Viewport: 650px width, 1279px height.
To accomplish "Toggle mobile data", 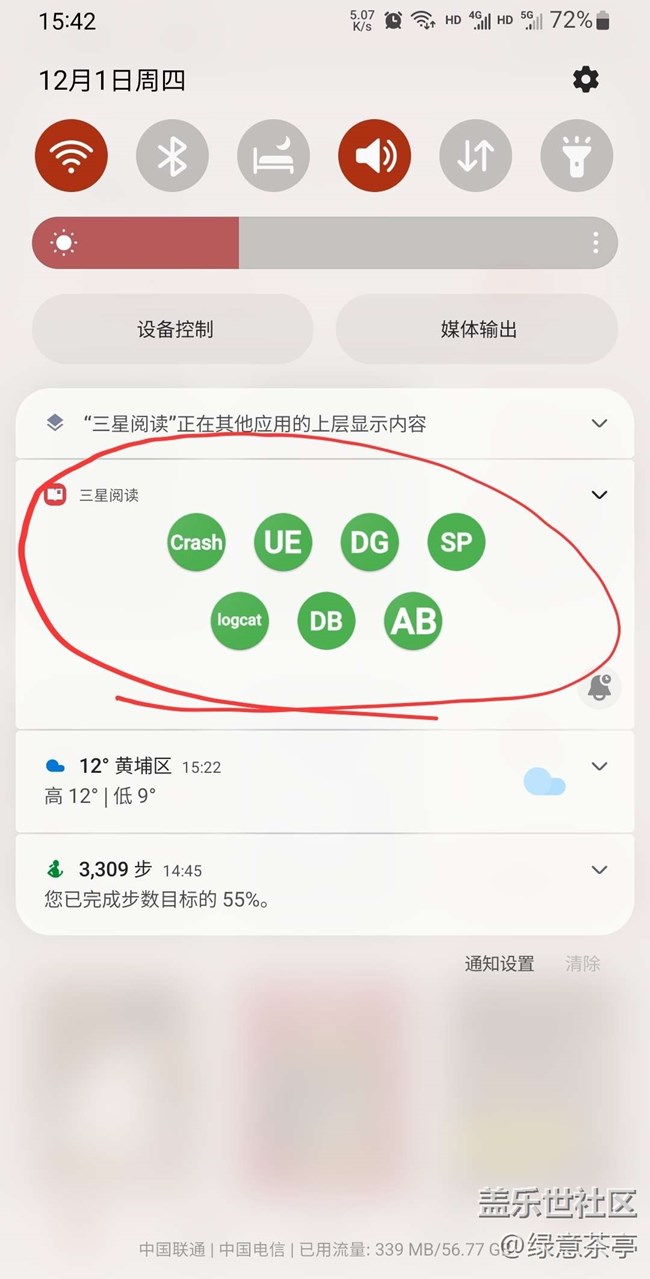I will coord(475,156).
